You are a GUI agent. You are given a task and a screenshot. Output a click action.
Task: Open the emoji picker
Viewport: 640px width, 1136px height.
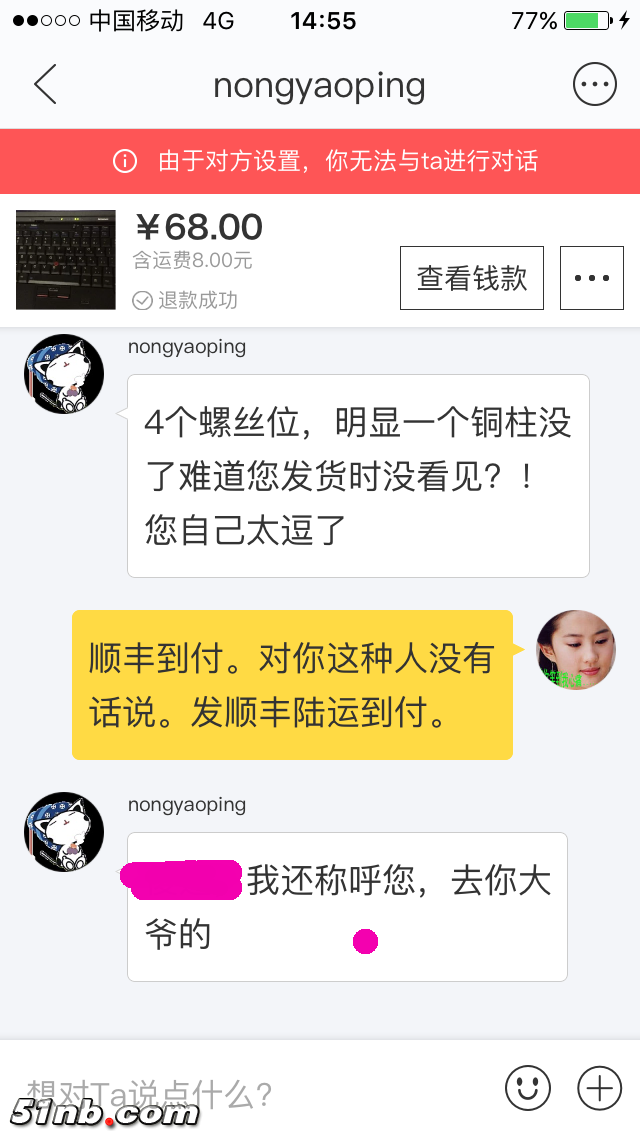(528, 1087)
